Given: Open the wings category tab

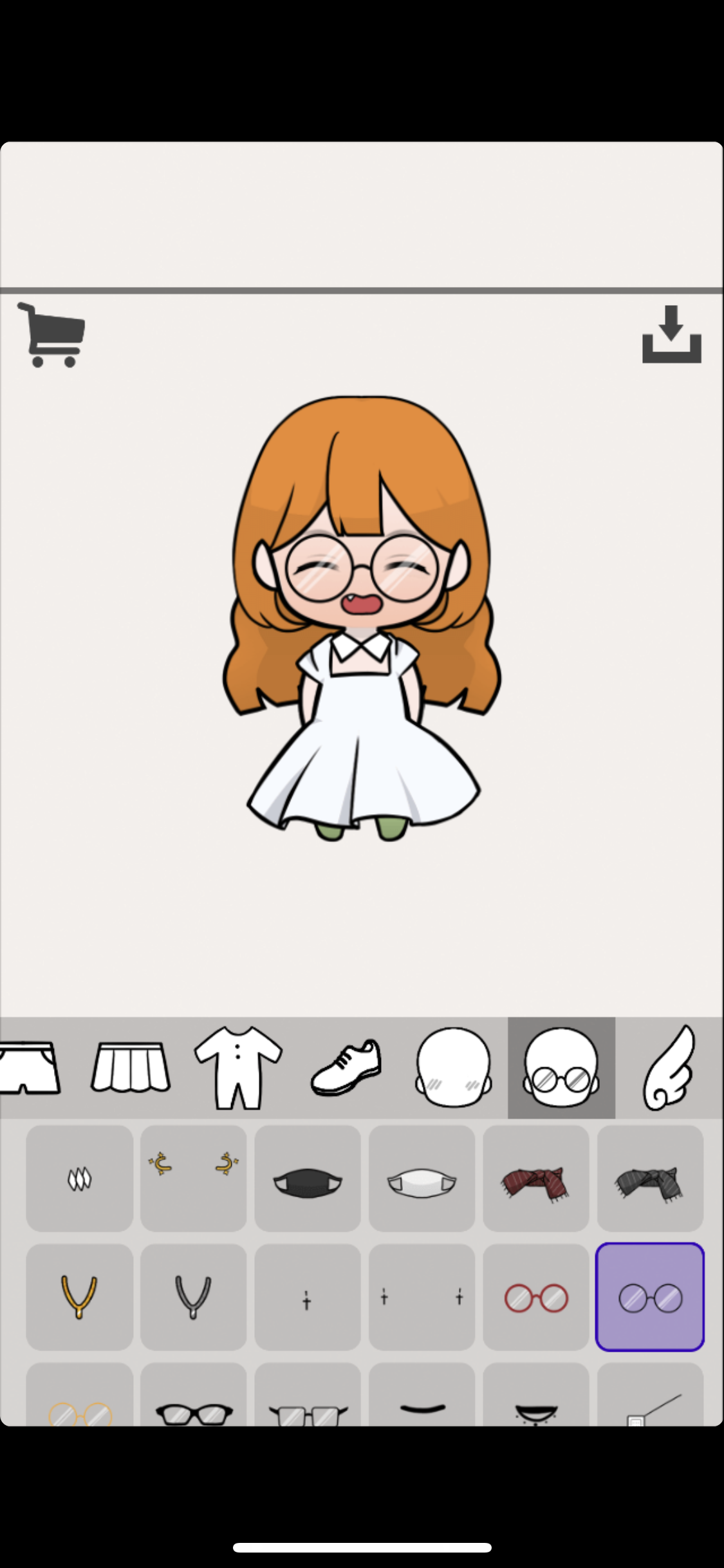Looking at the screenshot, I should point(669,1068).
